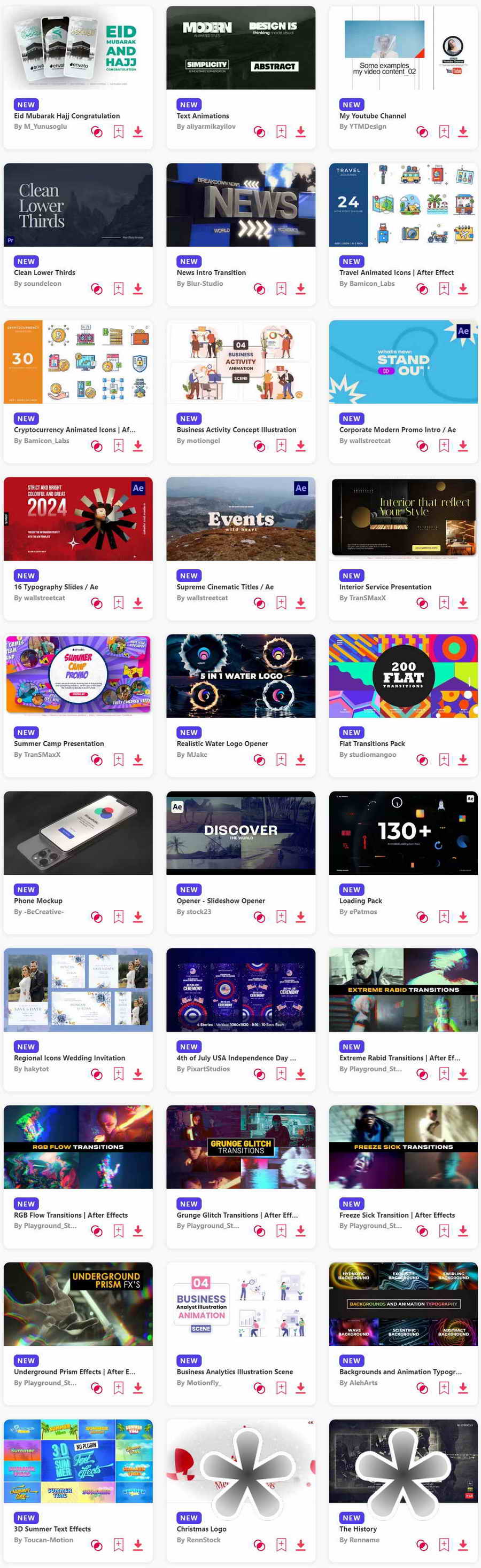View author TranSMaxX of Interior Service Presentation
Screen dimensions: 481x1568
click(x=362, y=598)
